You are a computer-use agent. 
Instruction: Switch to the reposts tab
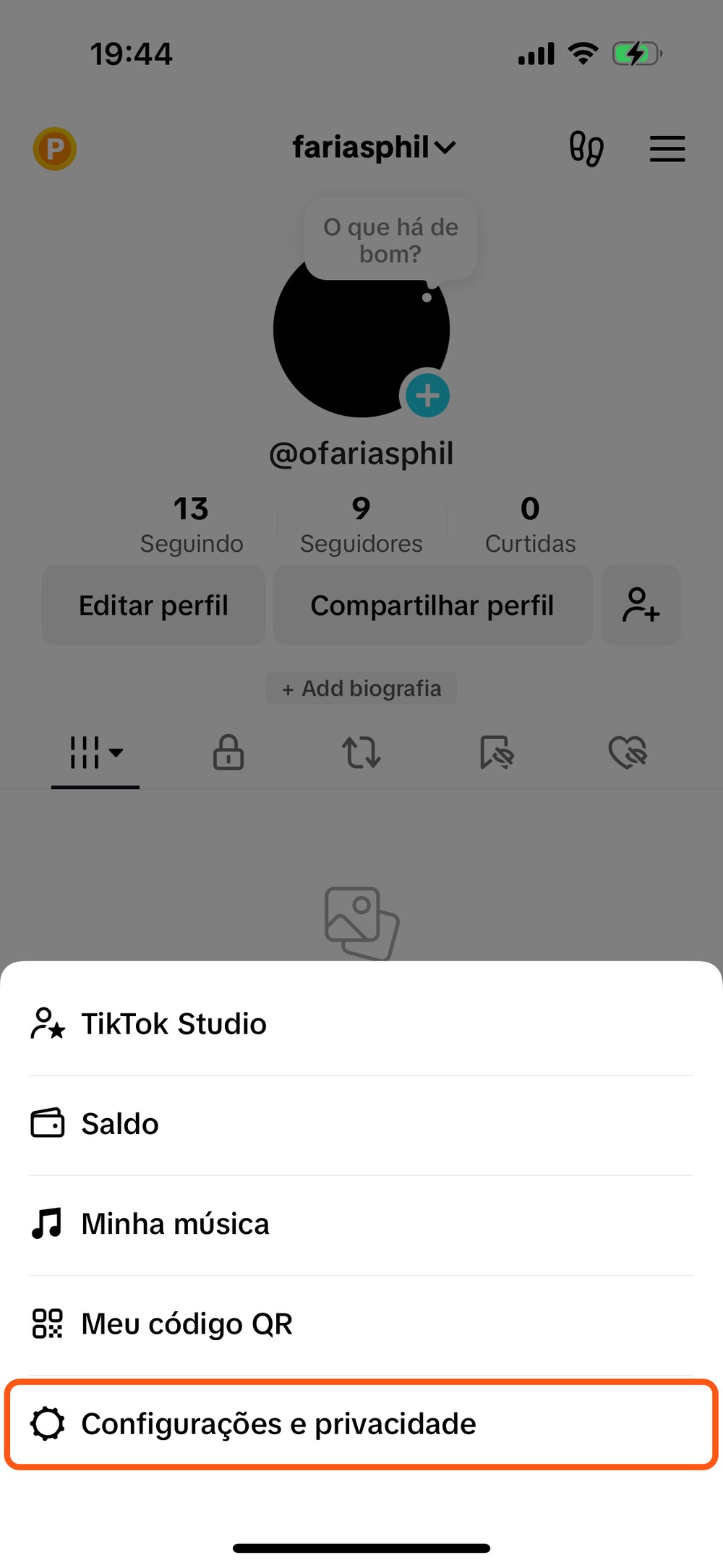[x=361, y=752]
